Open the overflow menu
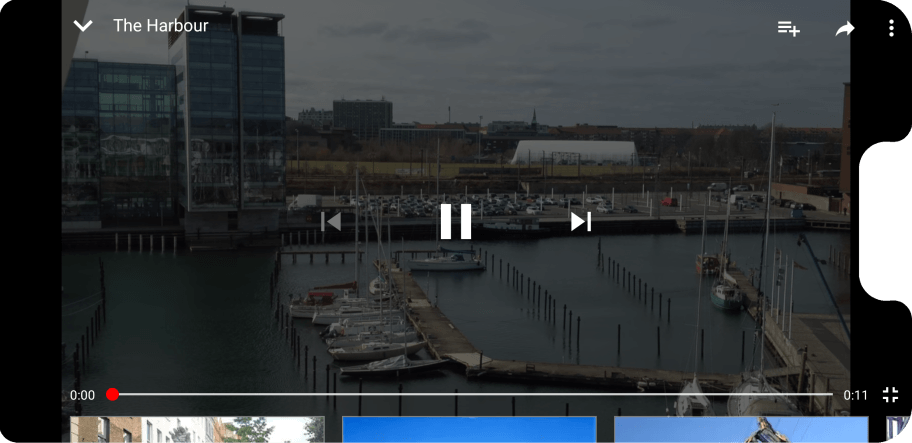This screenshot has height=443, width=912. (891, 28)
